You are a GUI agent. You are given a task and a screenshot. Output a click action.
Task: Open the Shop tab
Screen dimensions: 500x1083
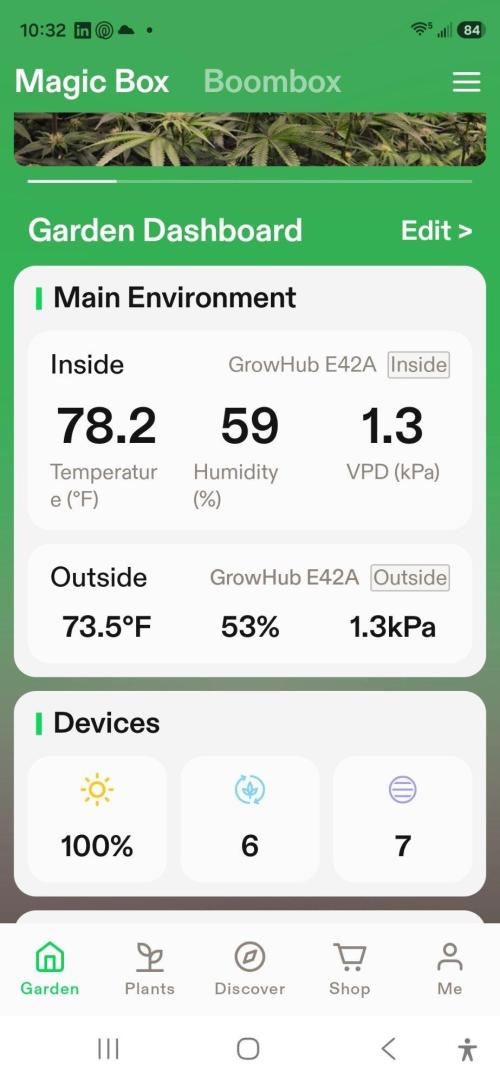pos(349,969)
